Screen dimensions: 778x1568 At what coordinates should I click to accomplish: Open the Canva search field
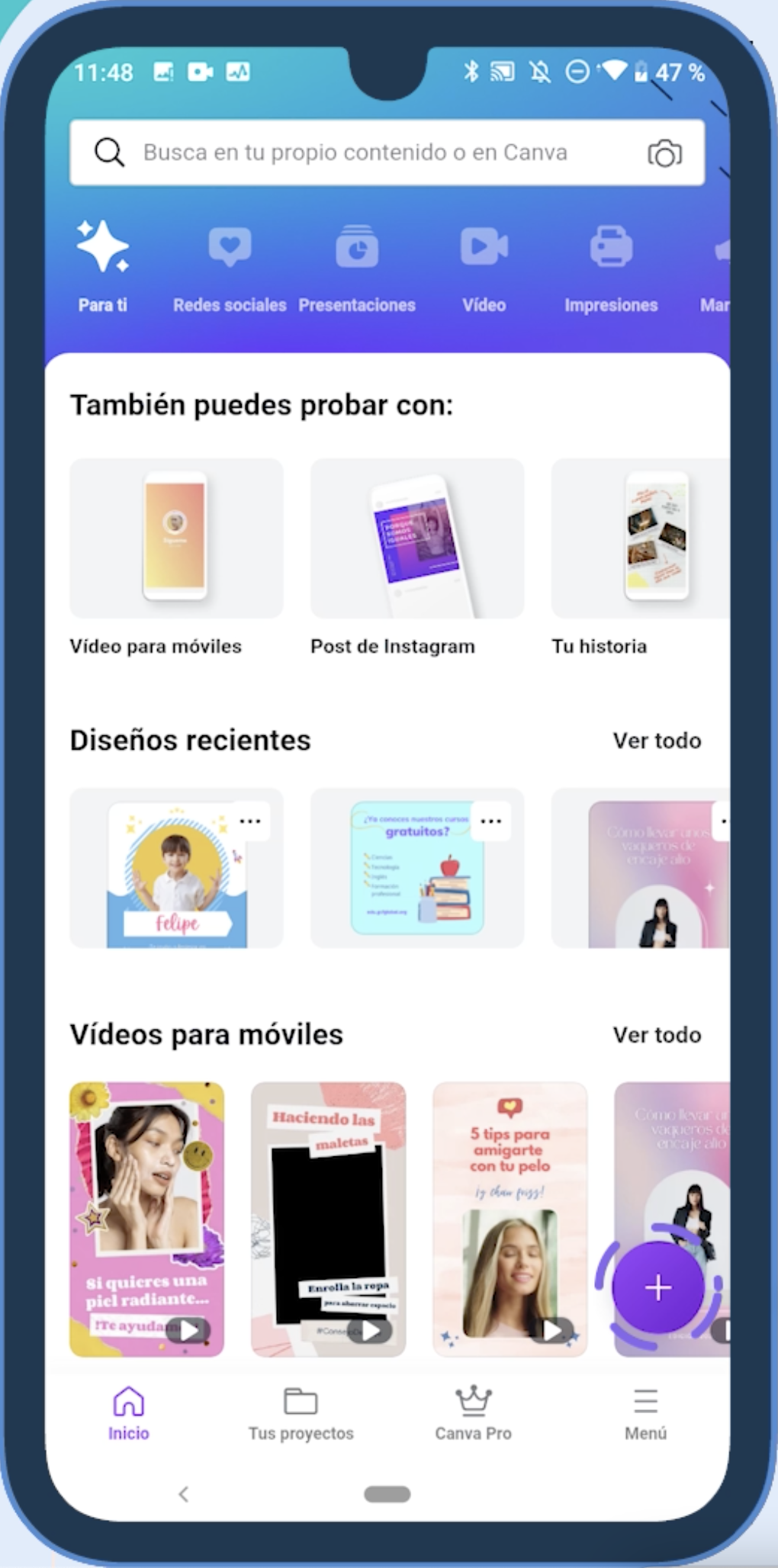tap(387, 153)
